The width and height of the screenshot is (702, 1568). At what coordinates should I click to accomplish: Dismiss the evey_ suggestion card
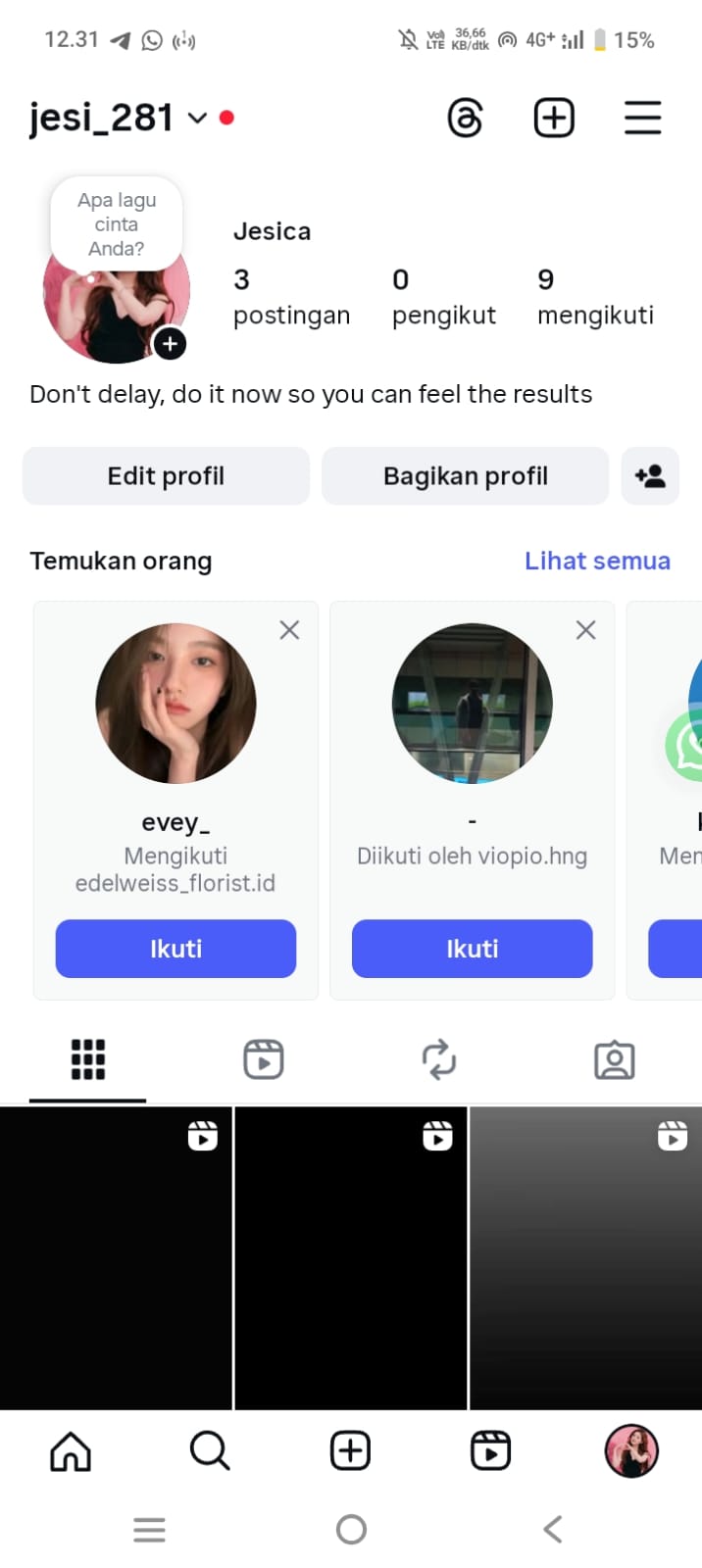tap(289, 630)
